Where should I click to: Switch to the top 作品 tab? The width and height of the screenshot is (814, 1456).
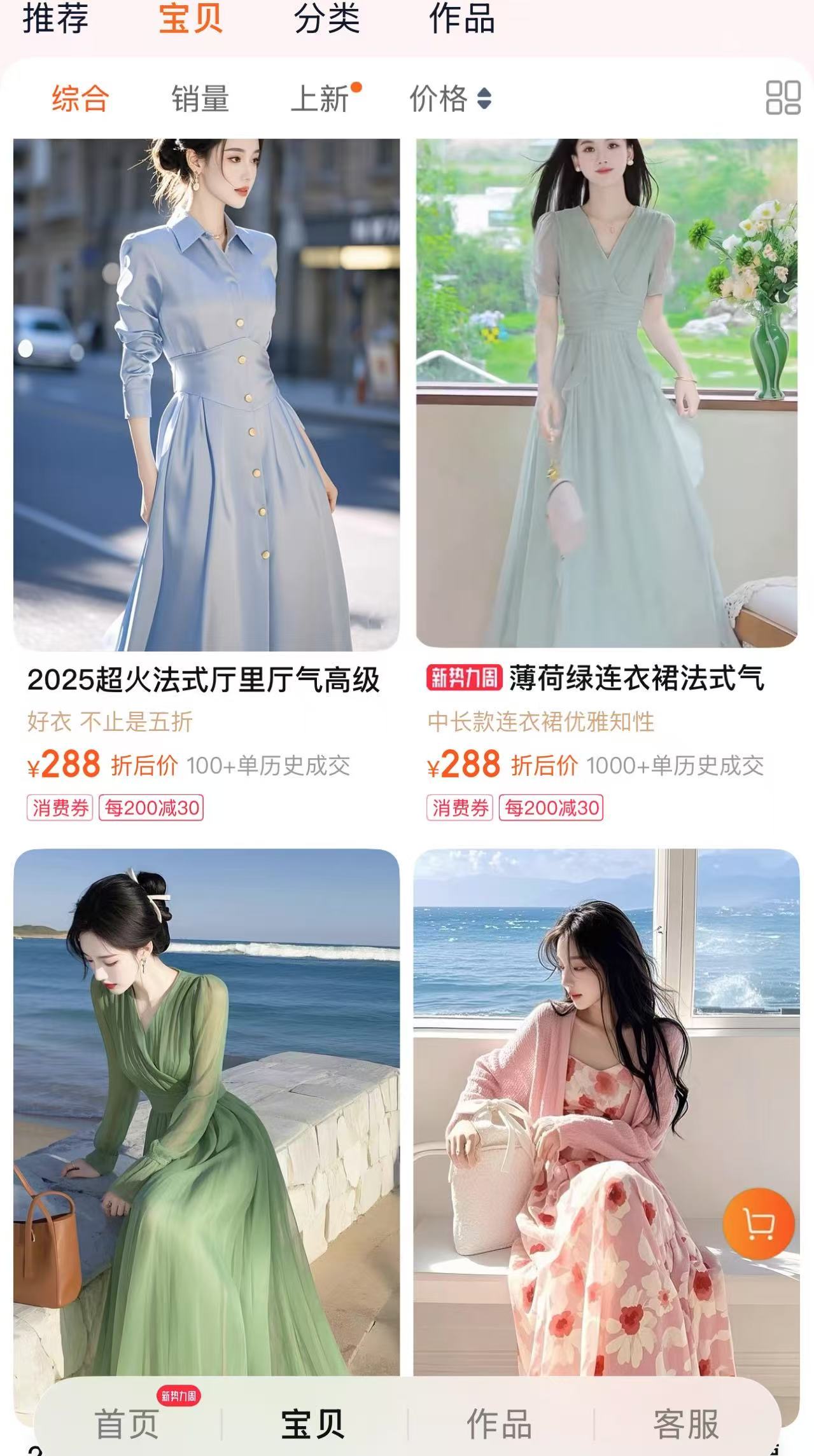pos(462,18)
